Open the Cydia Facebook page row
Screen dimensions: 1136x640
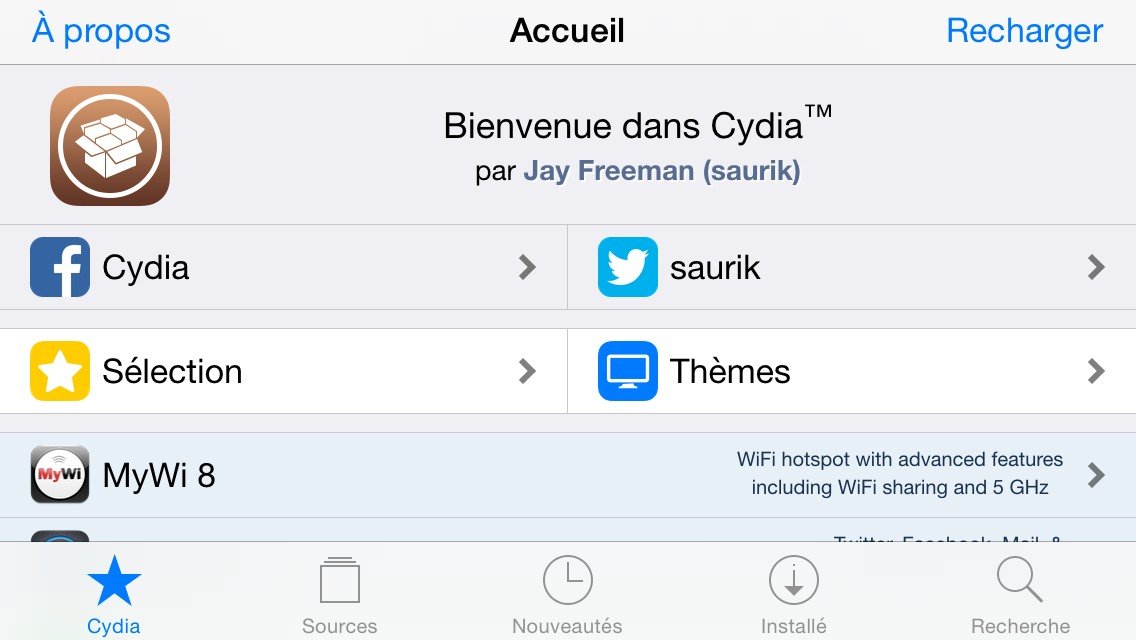283,267
